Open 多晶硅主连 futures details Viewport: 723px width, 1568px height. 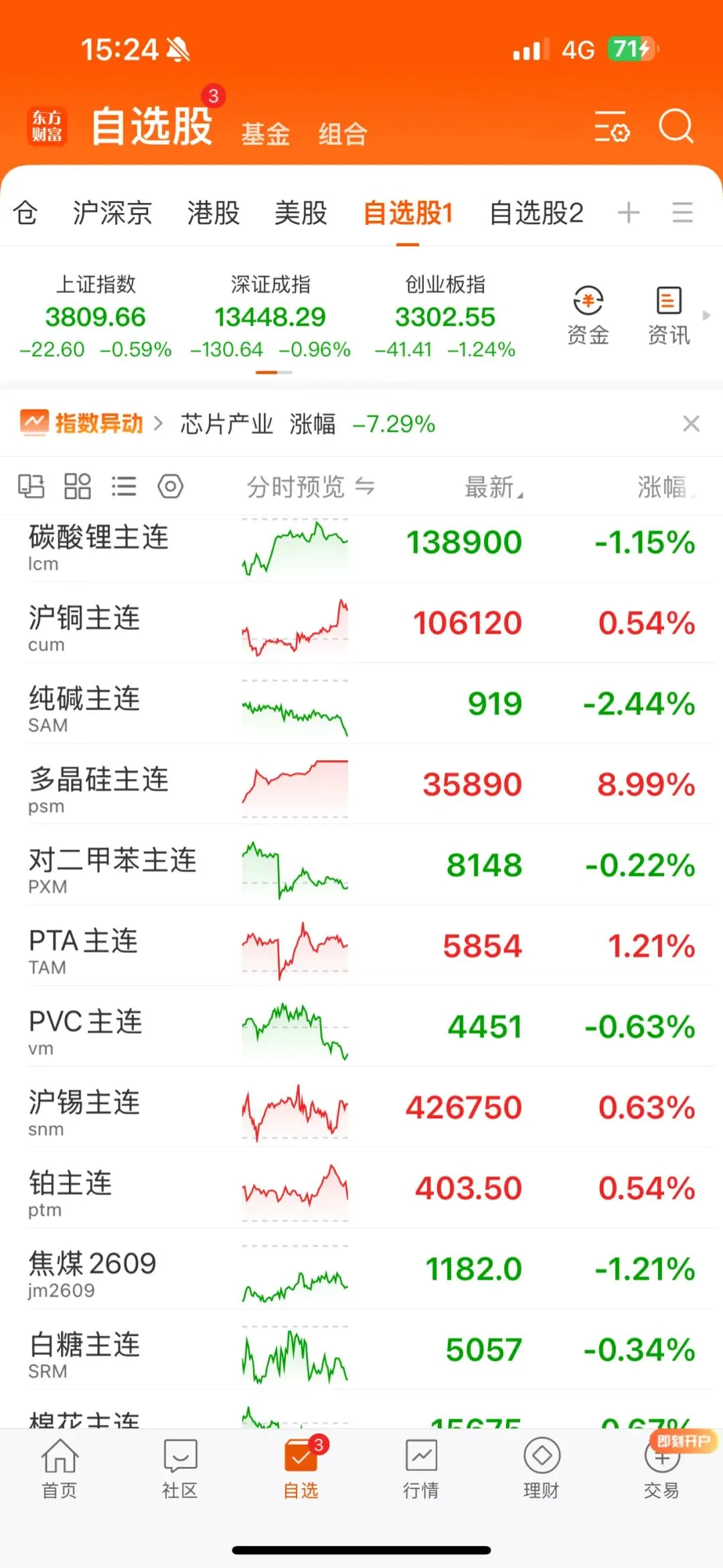point(361,784)
